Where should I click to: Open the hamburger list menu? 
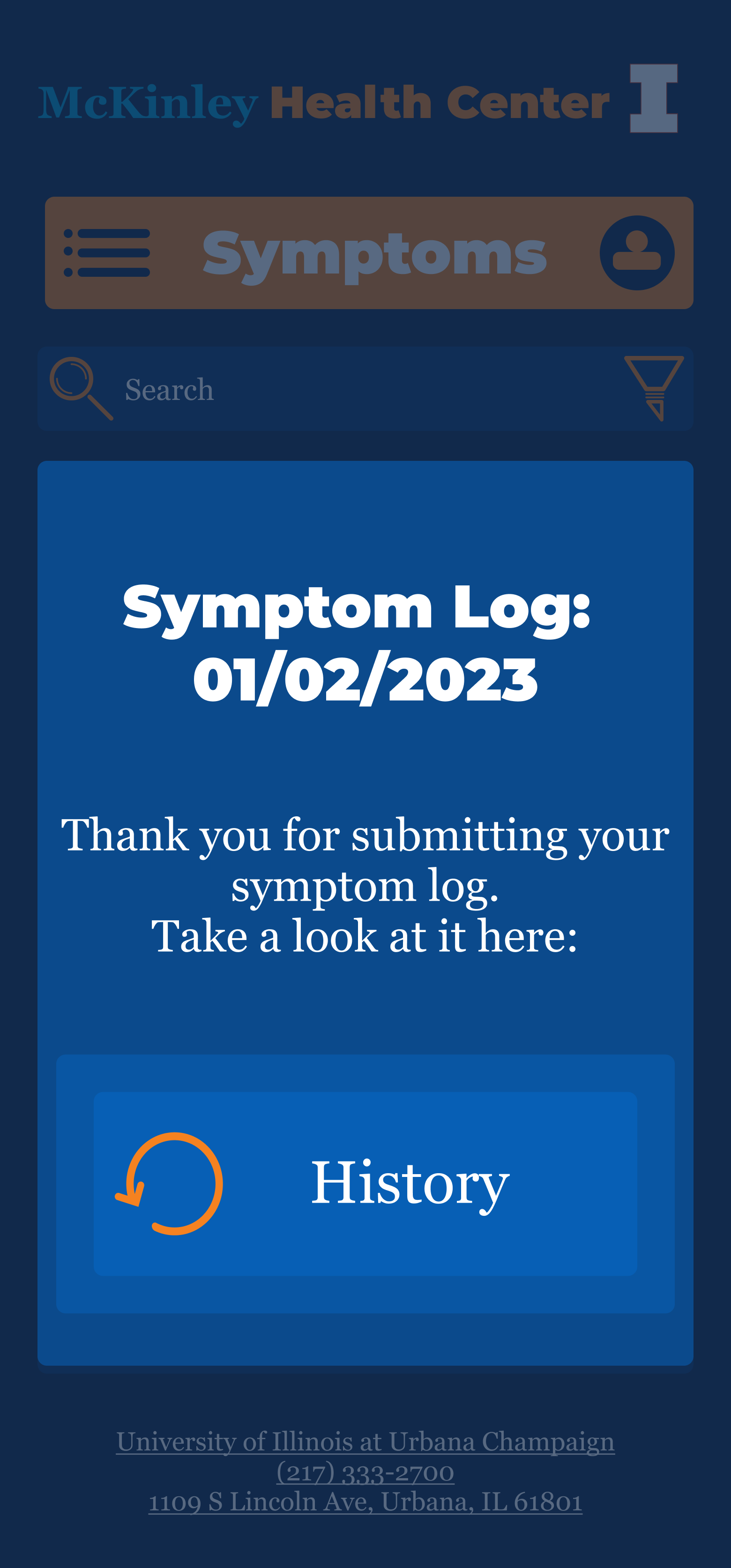[107, 252]
